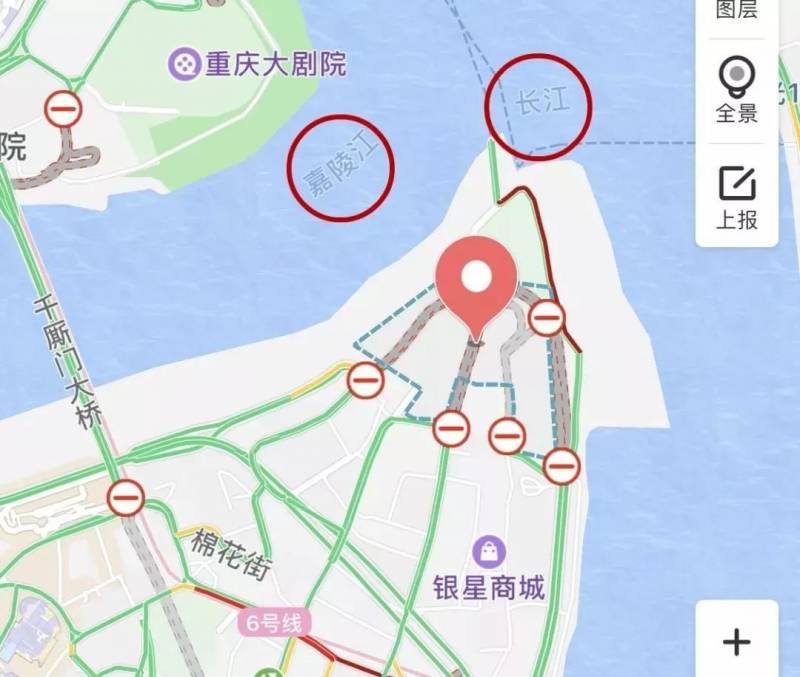Viewport: 800px width, 677px height.
Task: Select the 重庆大剧院 map marker
Action: 185,66
